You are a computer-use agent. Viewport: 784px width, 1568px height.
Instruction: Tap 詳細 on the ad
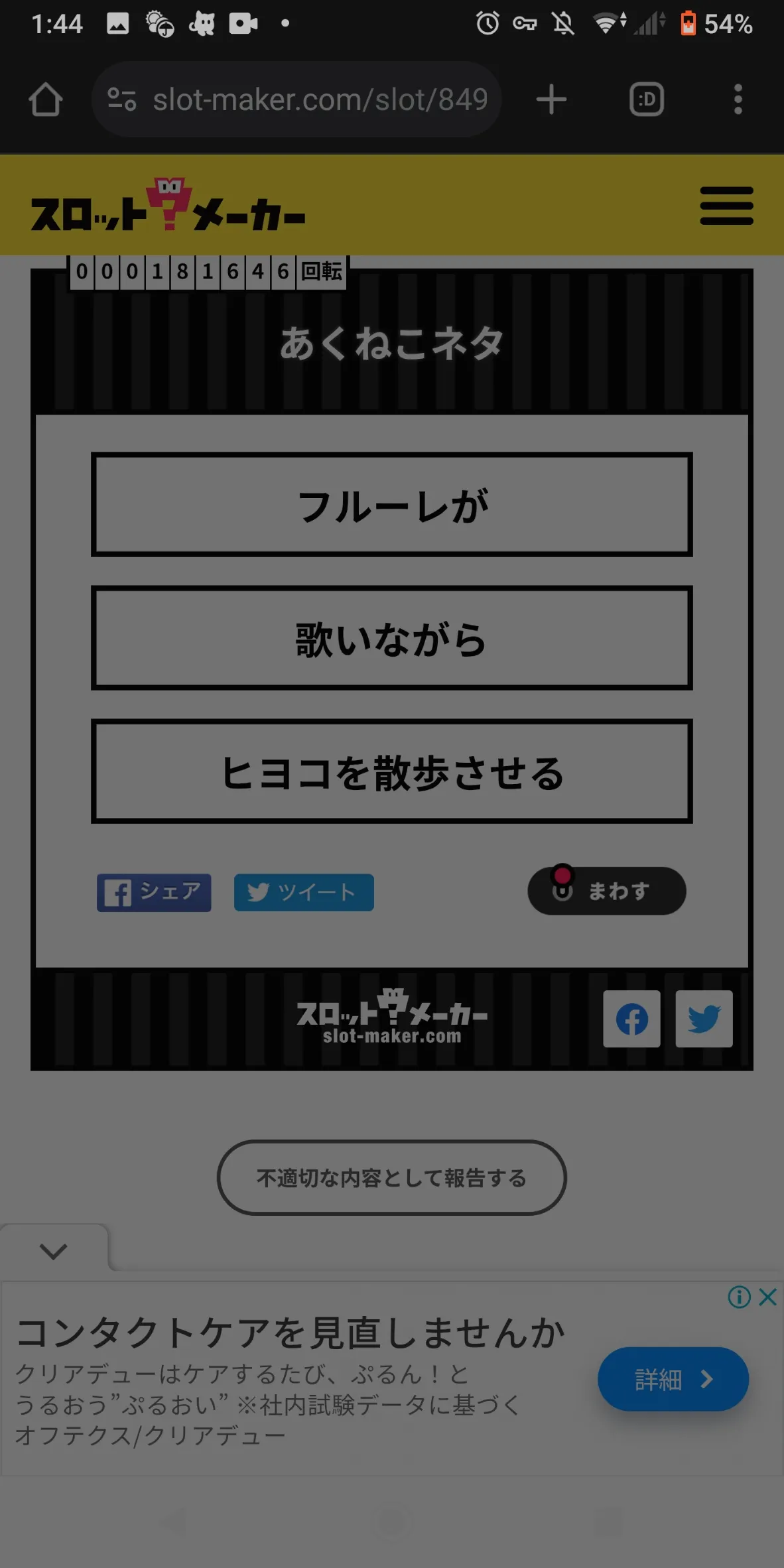click(673, 1380)
